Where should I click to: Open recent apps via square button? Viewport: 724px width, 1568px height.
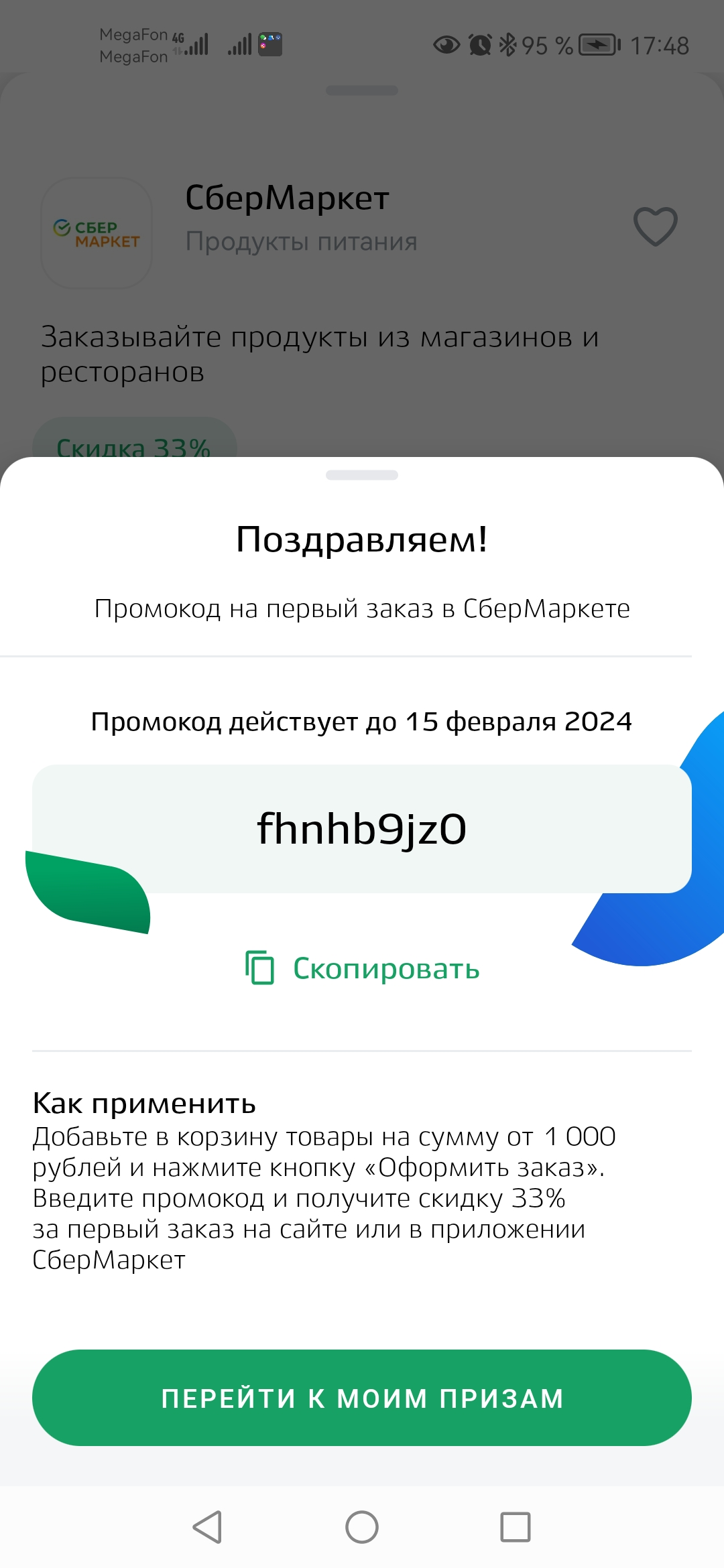point(516,1527)
